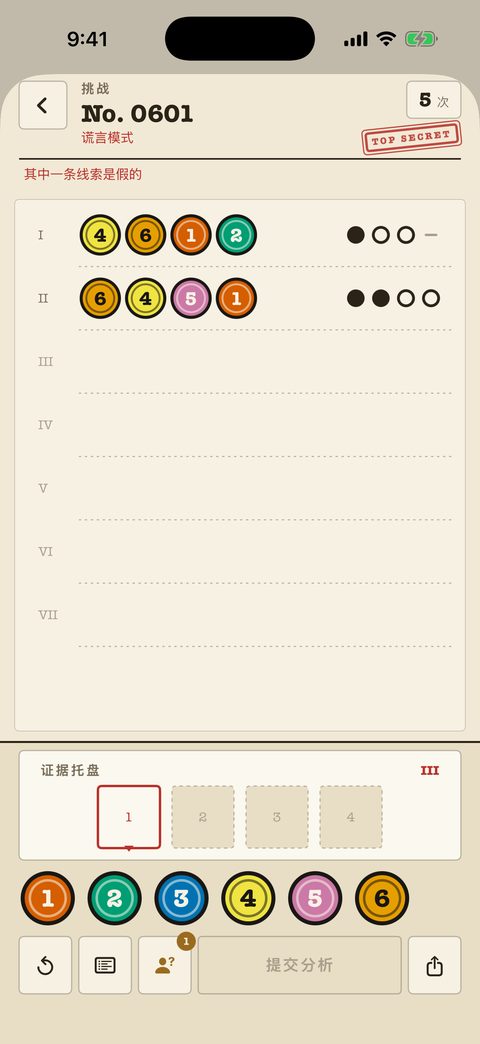This screenshot has height=1044, width=480.
Task: Use the hint person icon
Action: click(165, 965)
